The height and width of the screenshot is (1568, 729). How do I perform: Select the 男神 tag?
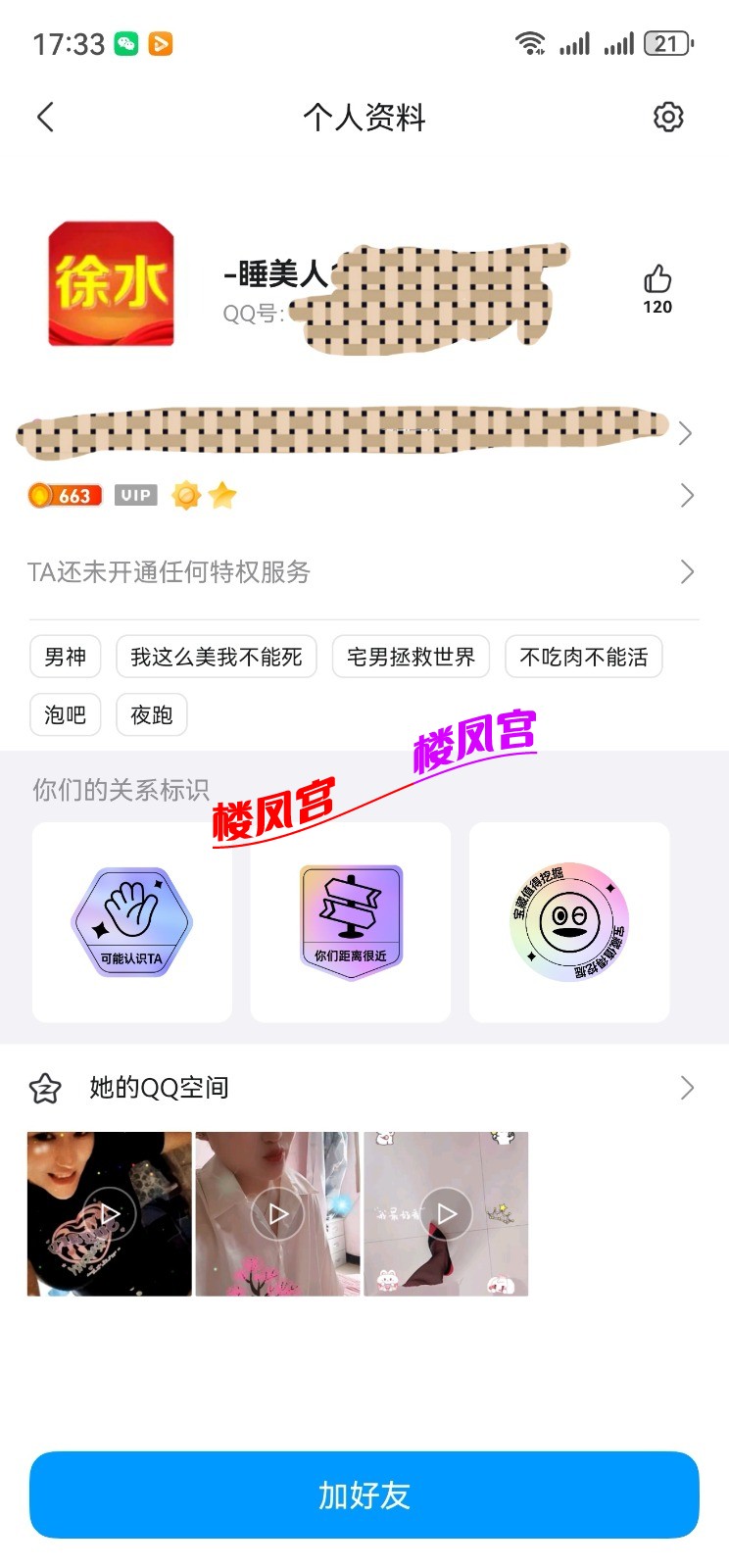point(65,657)
